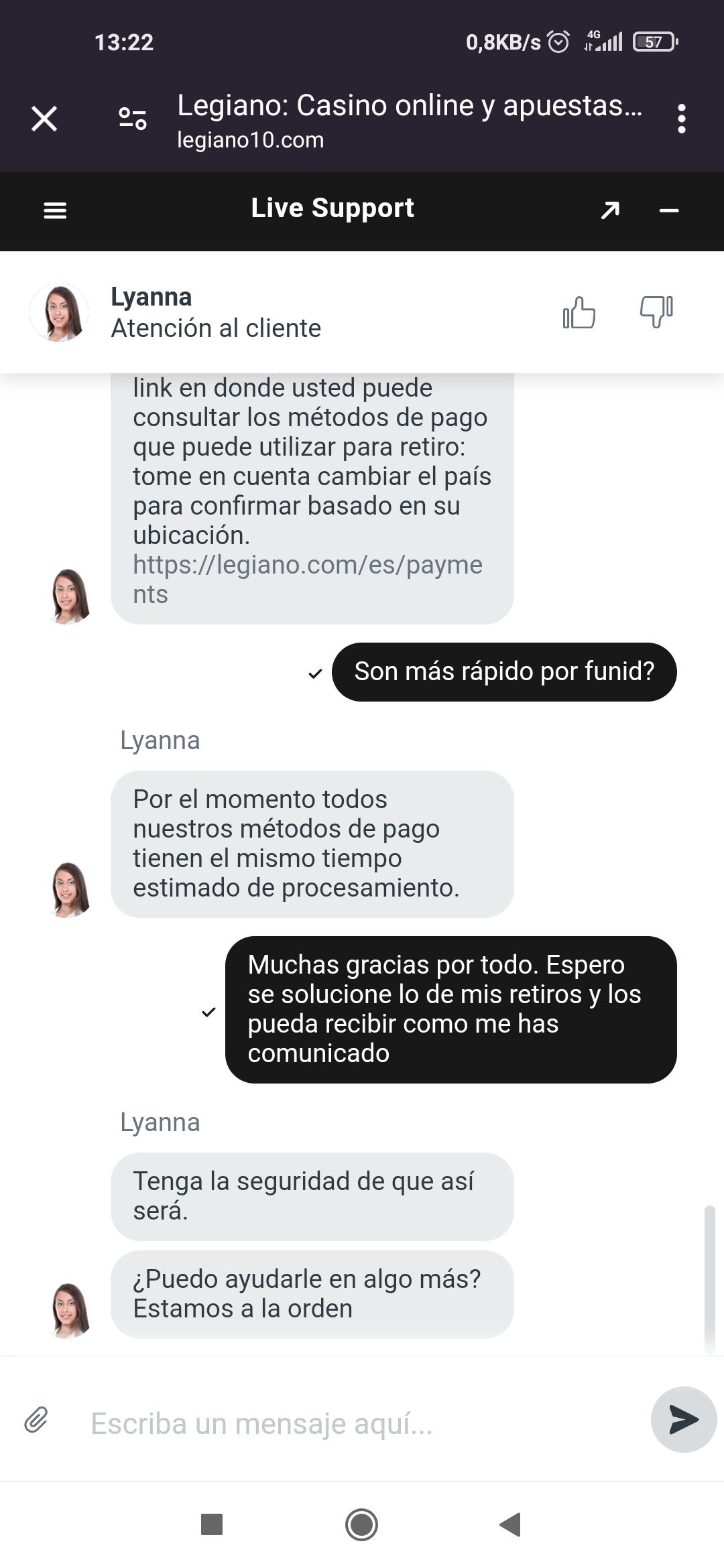The width and height of the screenshot is (724, 1568).
Task: Send the chat message
Action: tap(683, 1419)
